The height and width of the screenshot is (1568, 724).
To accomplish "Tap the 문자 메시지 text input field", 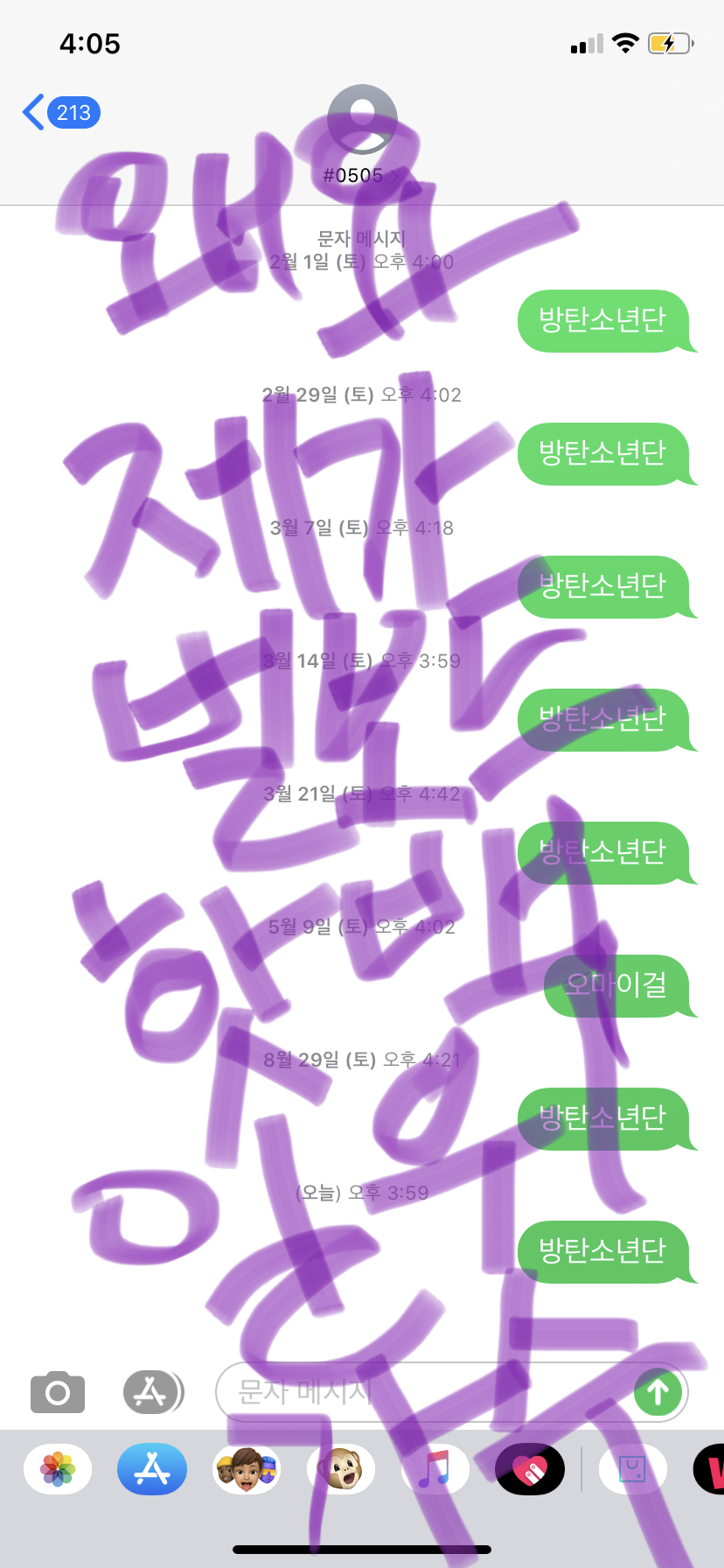I will [x=393, y=1391].
